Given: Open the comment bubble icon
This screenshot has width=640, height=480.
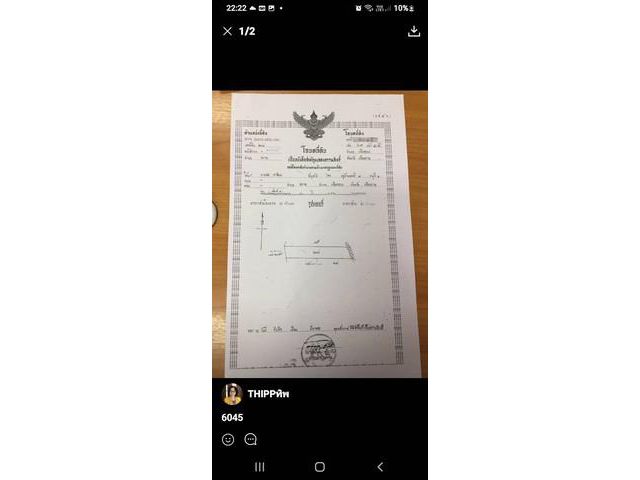Looking at the screenshot, I should click(251, 439).
